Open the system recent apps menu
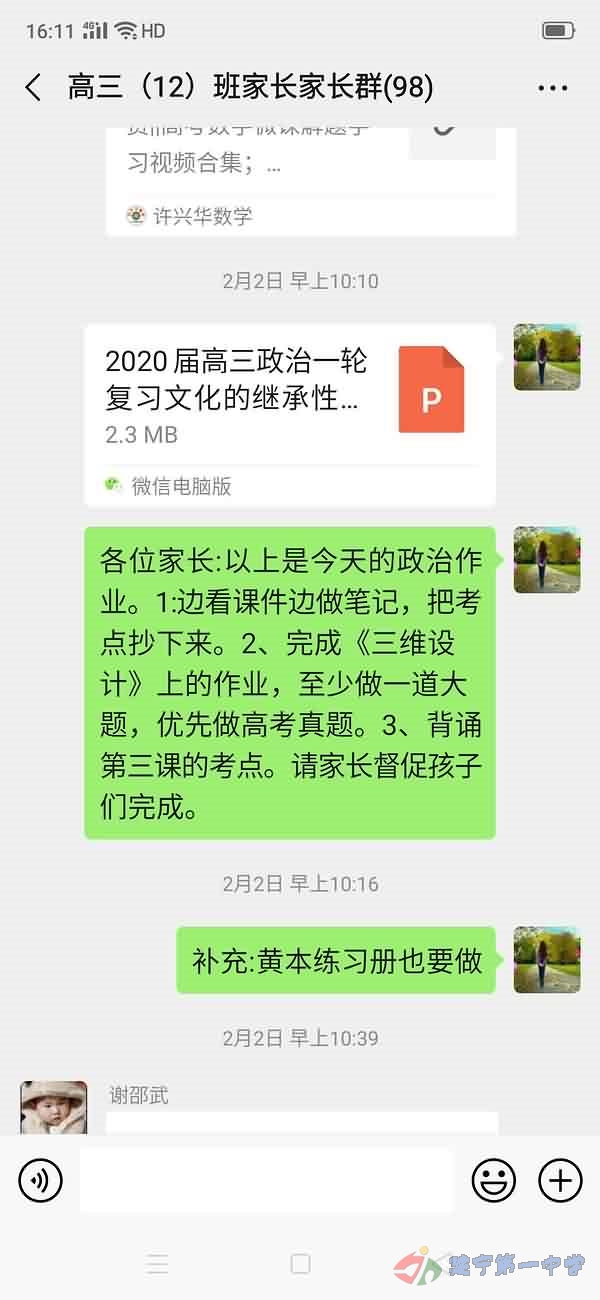This screenshot has width=600, height=1300. (157, 1264)
